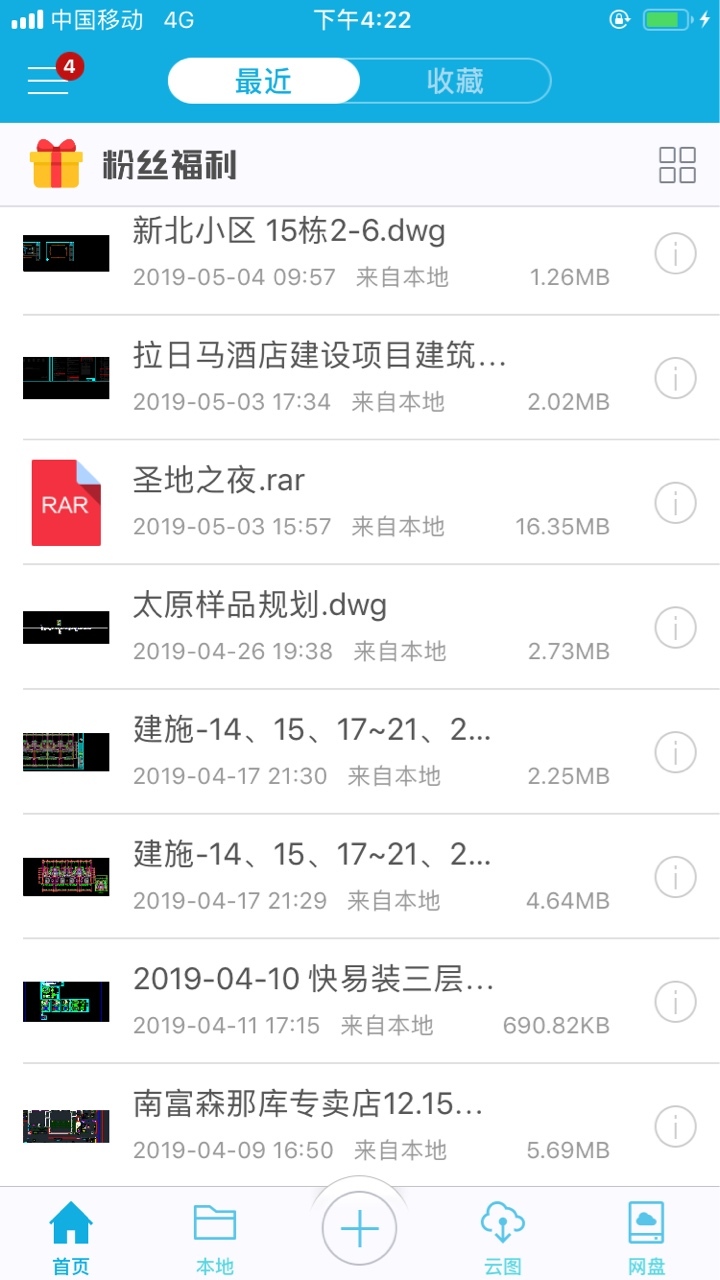This screenshot has width=720, height=1280.
Task: Switch to the 收藏 tab
Action: tap(455, 81)
